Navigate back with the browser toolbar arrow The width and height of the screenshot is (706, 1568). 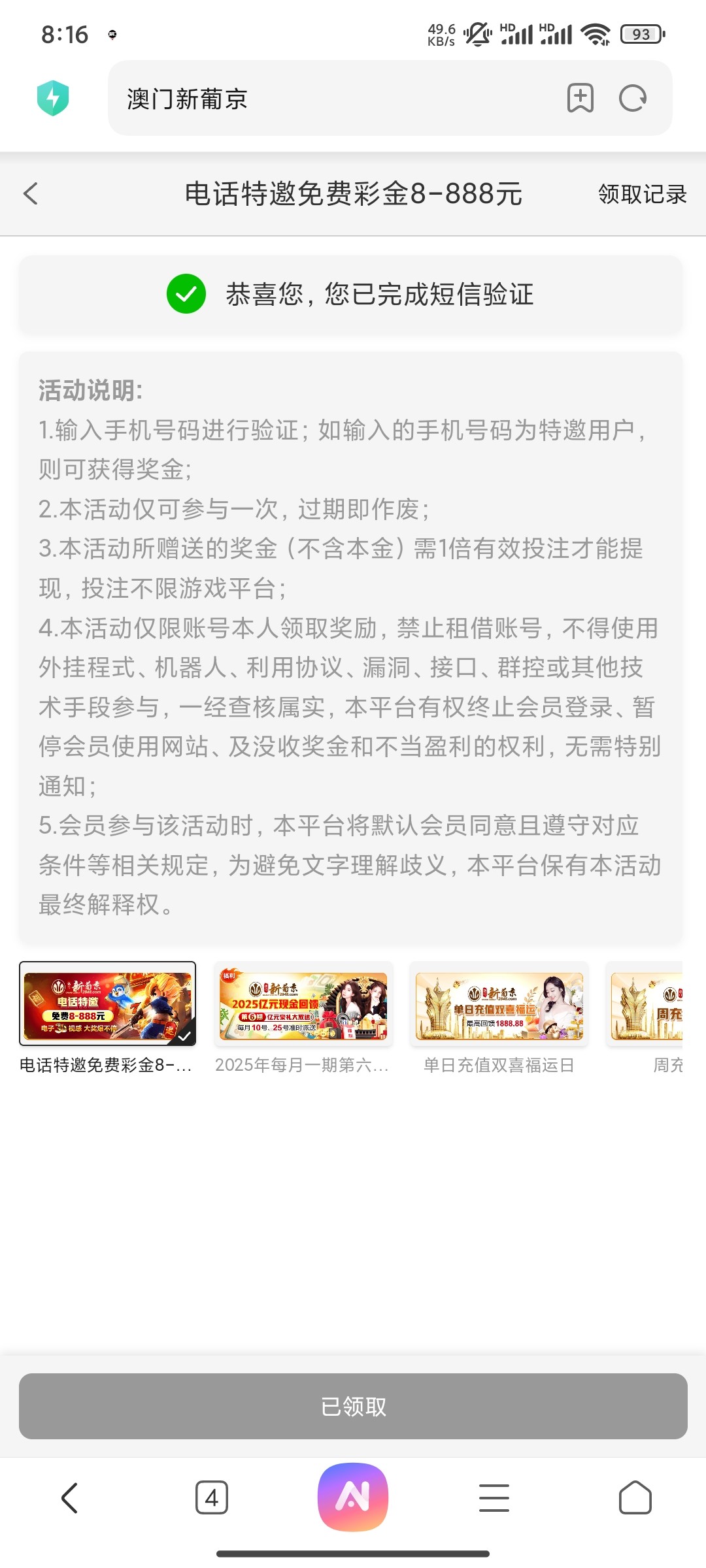click(70, 1497)
